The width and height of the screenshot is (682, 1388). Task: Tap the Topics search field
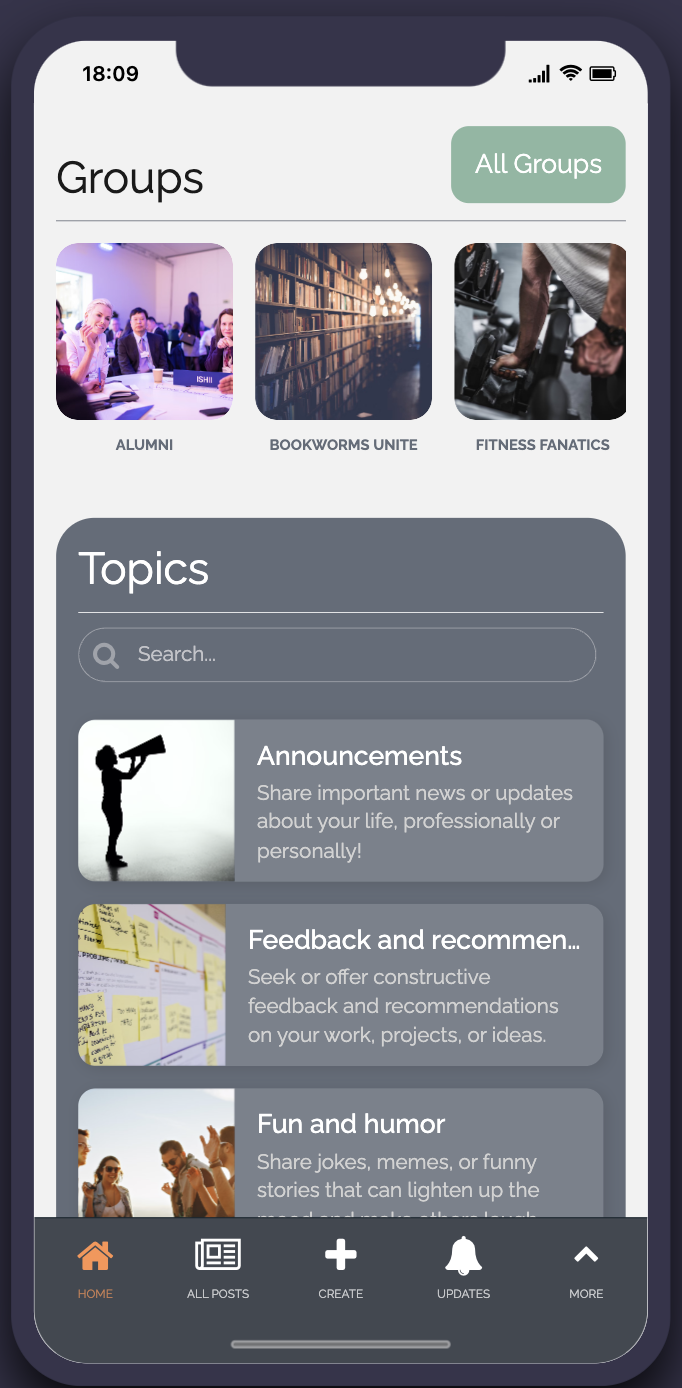click(x=337, y=655)
